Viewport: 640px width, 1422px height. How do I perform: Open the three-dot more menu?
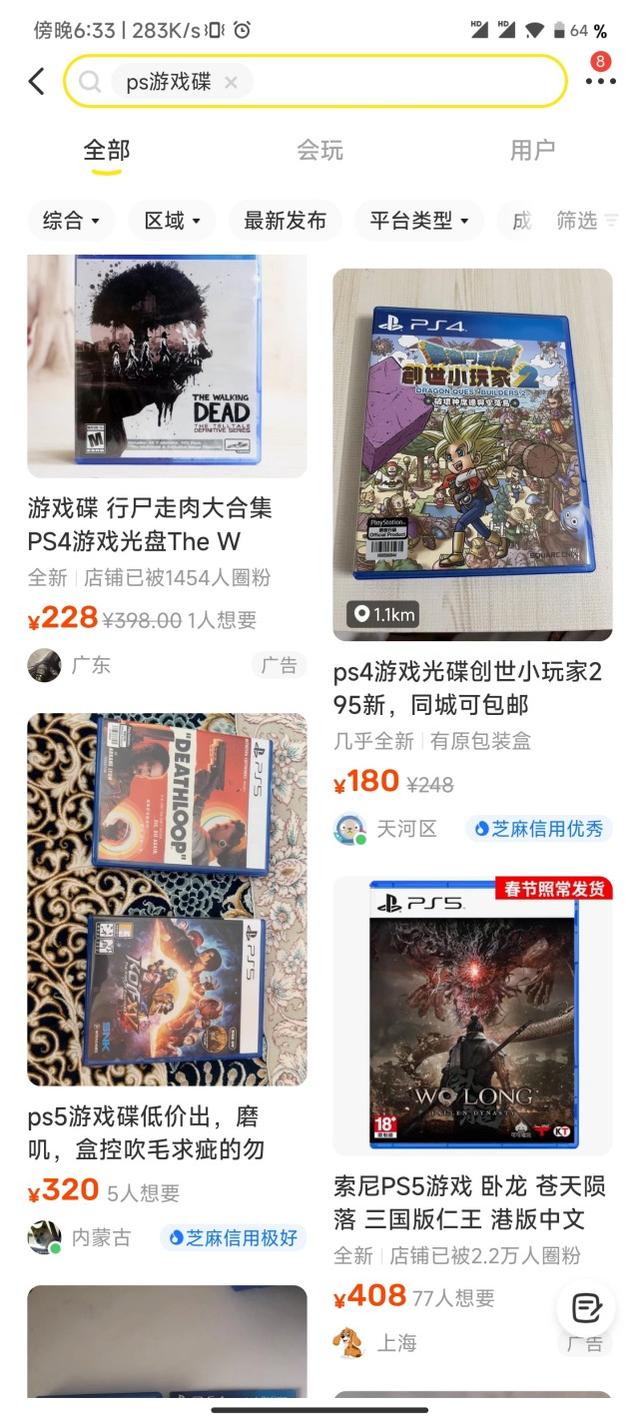tap(600, 80)
